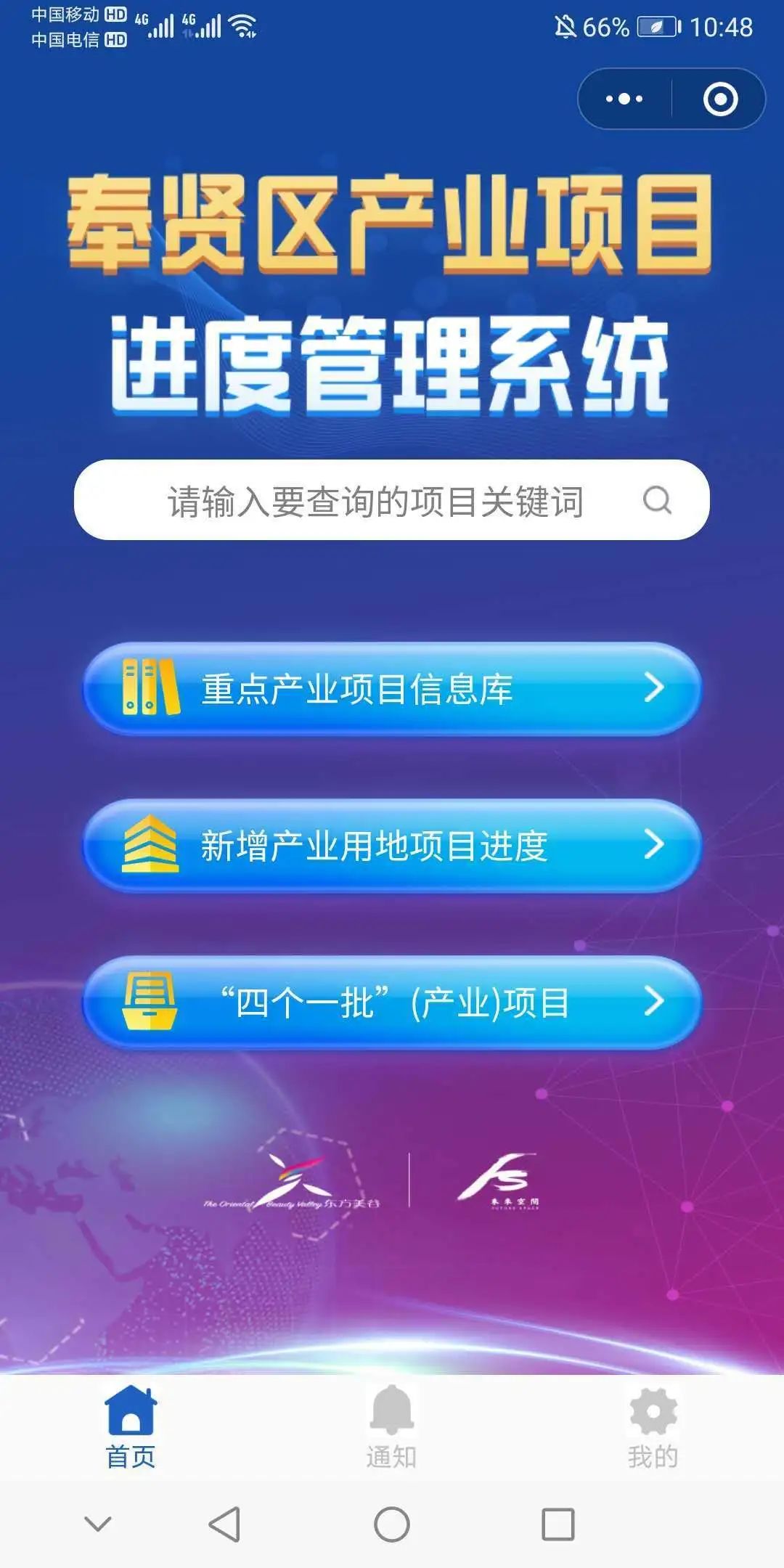Open “四个一批”(产业)项目

coord(392,1003)
